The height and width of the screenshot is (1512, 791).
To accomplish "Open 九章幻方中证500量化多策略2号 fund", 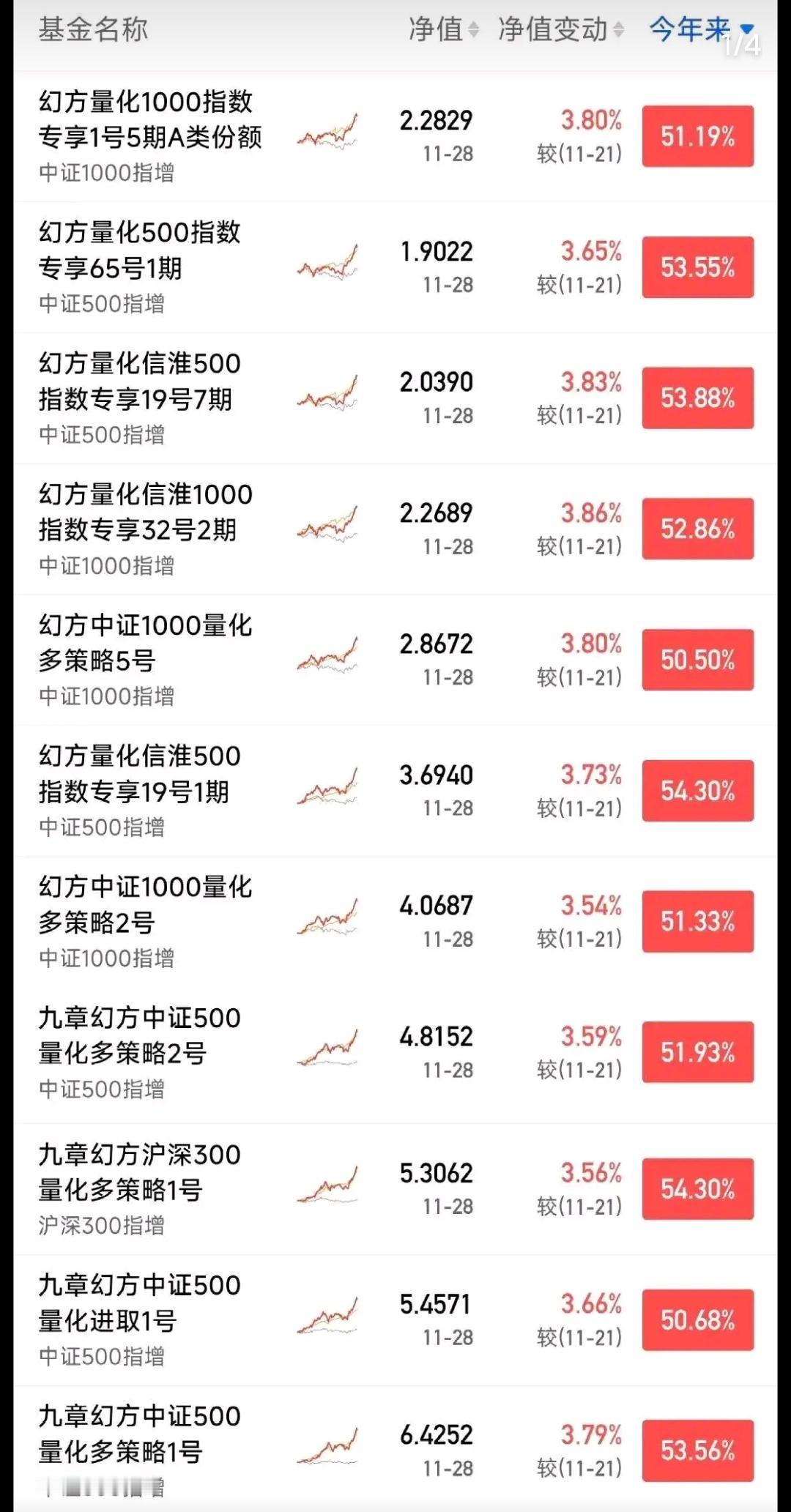I will coord(139,1035).
